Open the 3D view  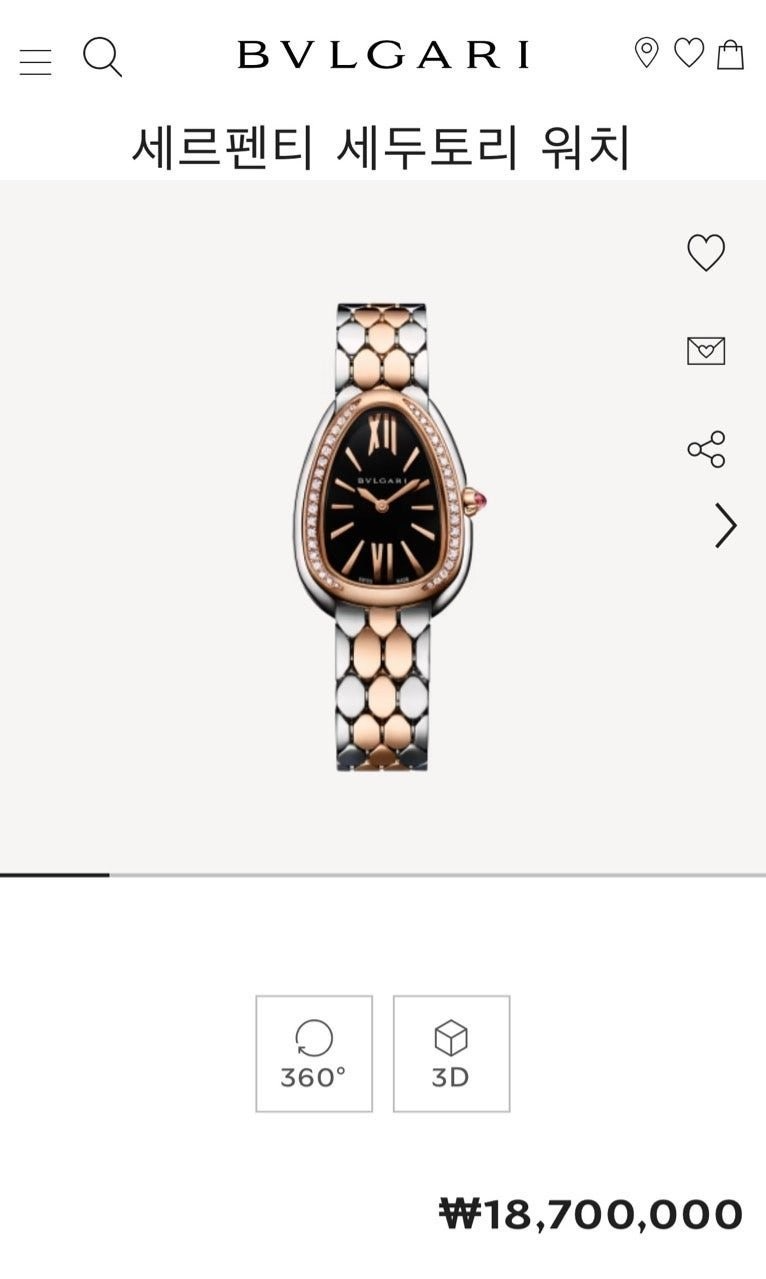451,1053
